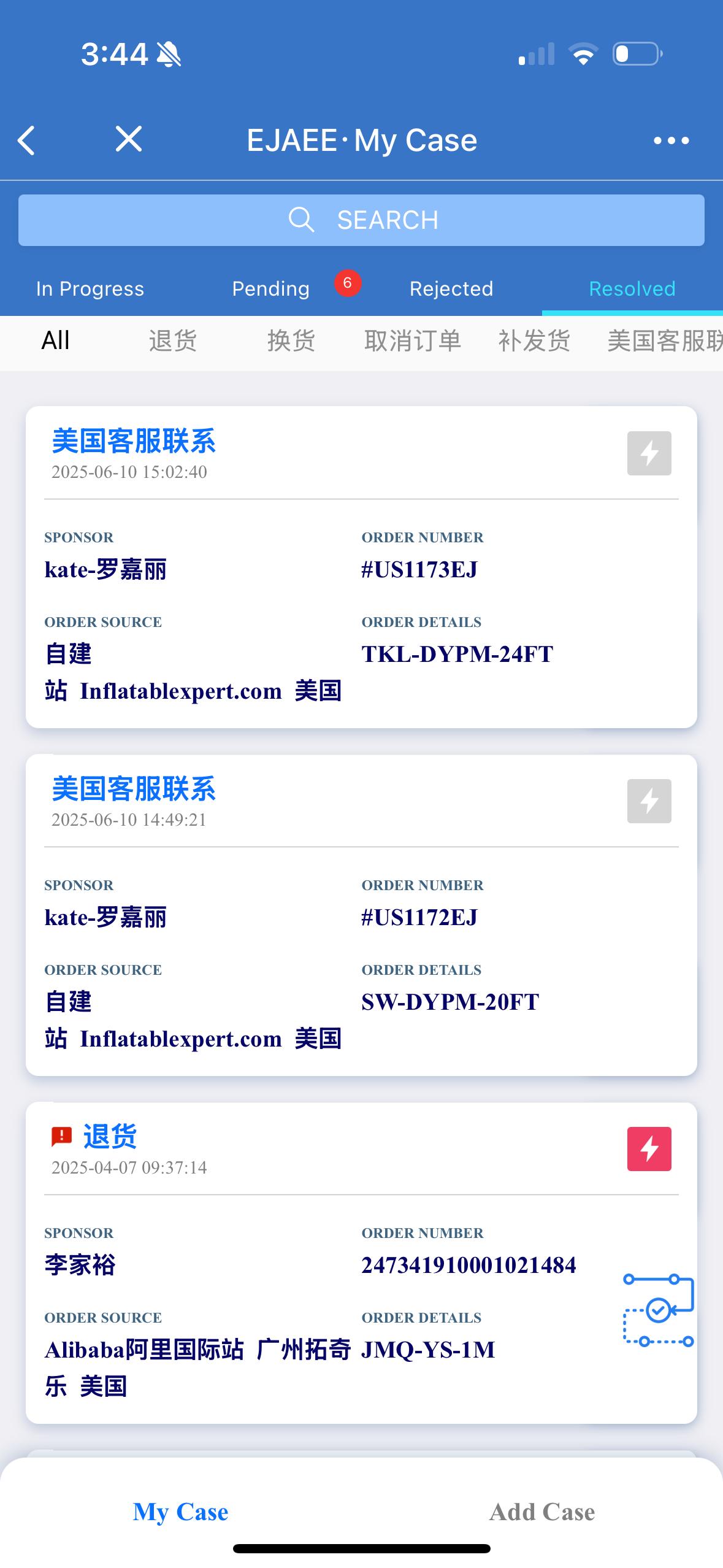Close the My Case page
The width and height of the screenshot is (723, 1568).
(x=129, y=139)
